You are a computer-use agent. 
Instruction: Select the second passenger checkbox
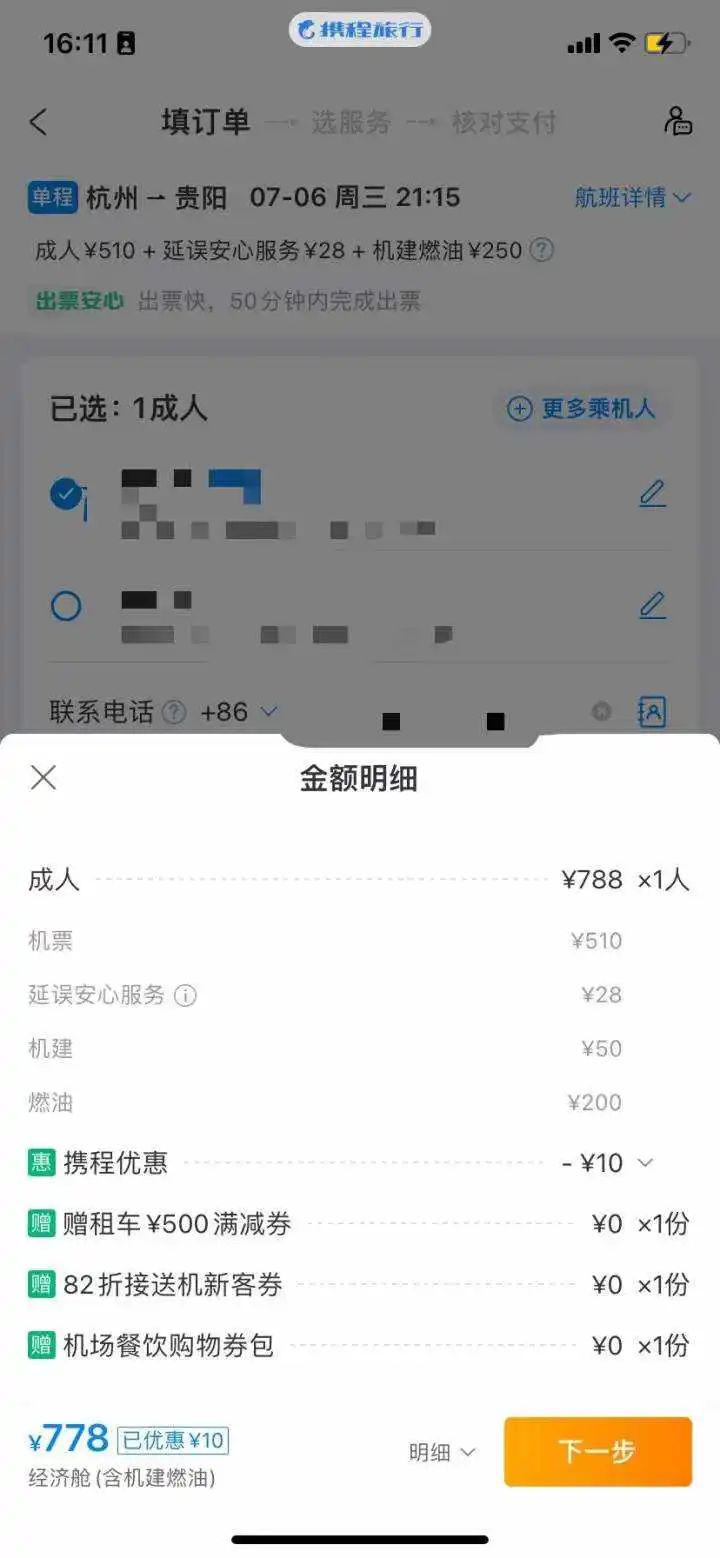66,606
